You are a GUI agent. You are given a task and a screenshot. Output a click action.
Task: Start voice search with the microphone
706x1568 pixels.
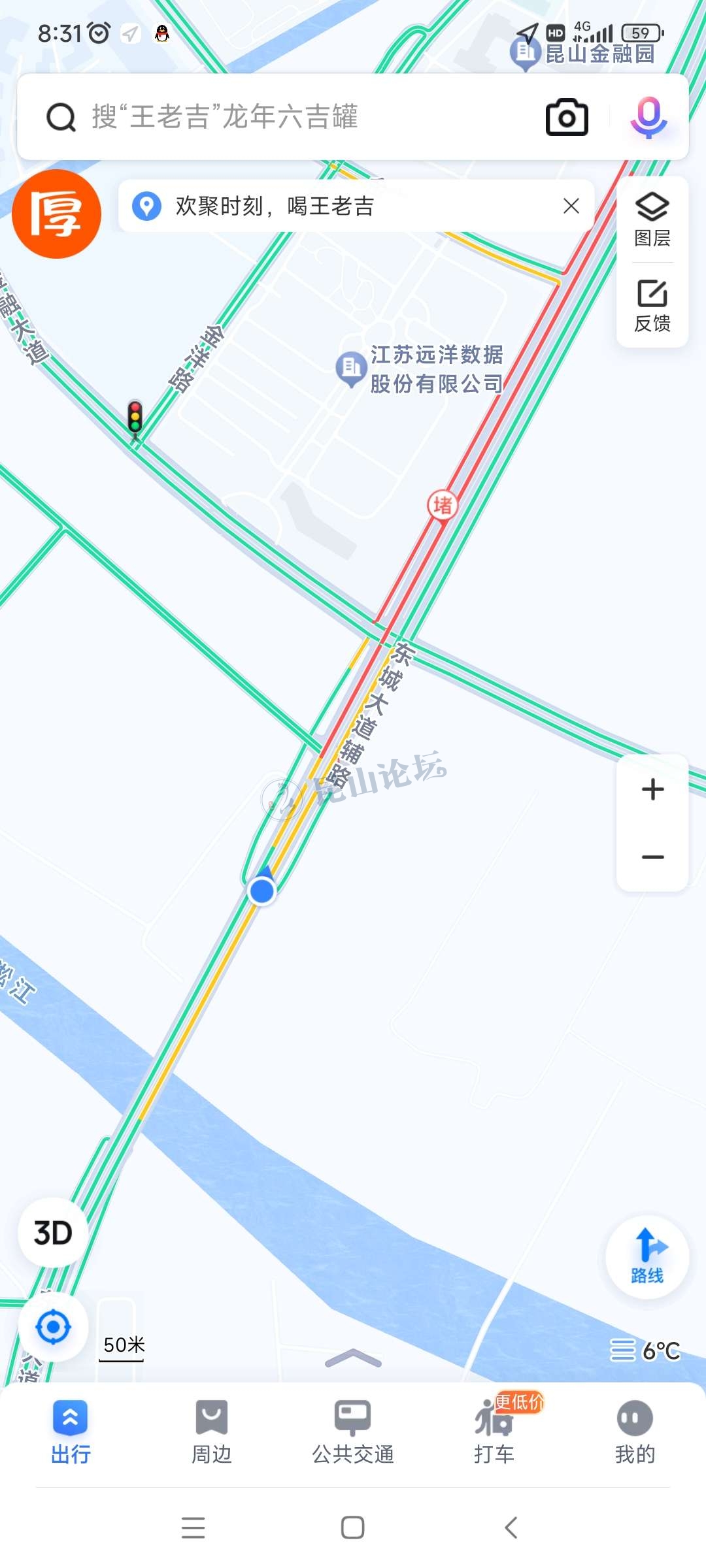pos(648,118)
